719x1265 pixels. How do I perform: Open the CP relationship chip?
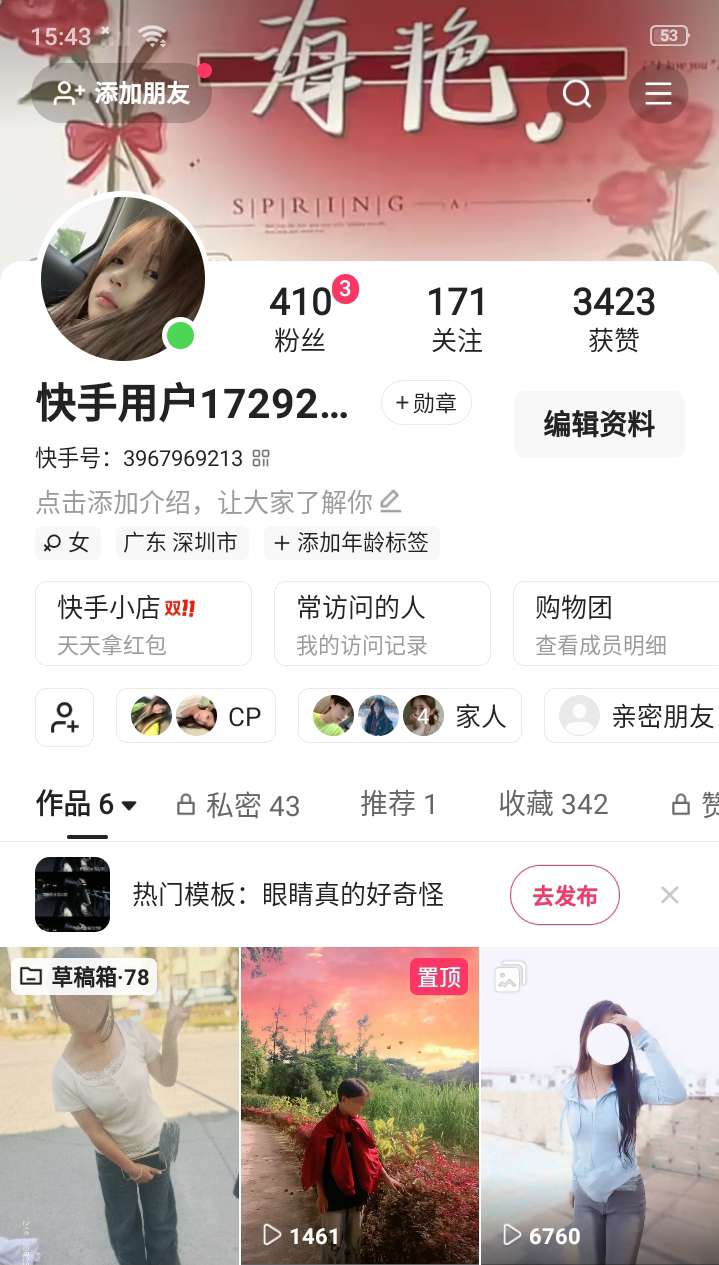point(196,716)
